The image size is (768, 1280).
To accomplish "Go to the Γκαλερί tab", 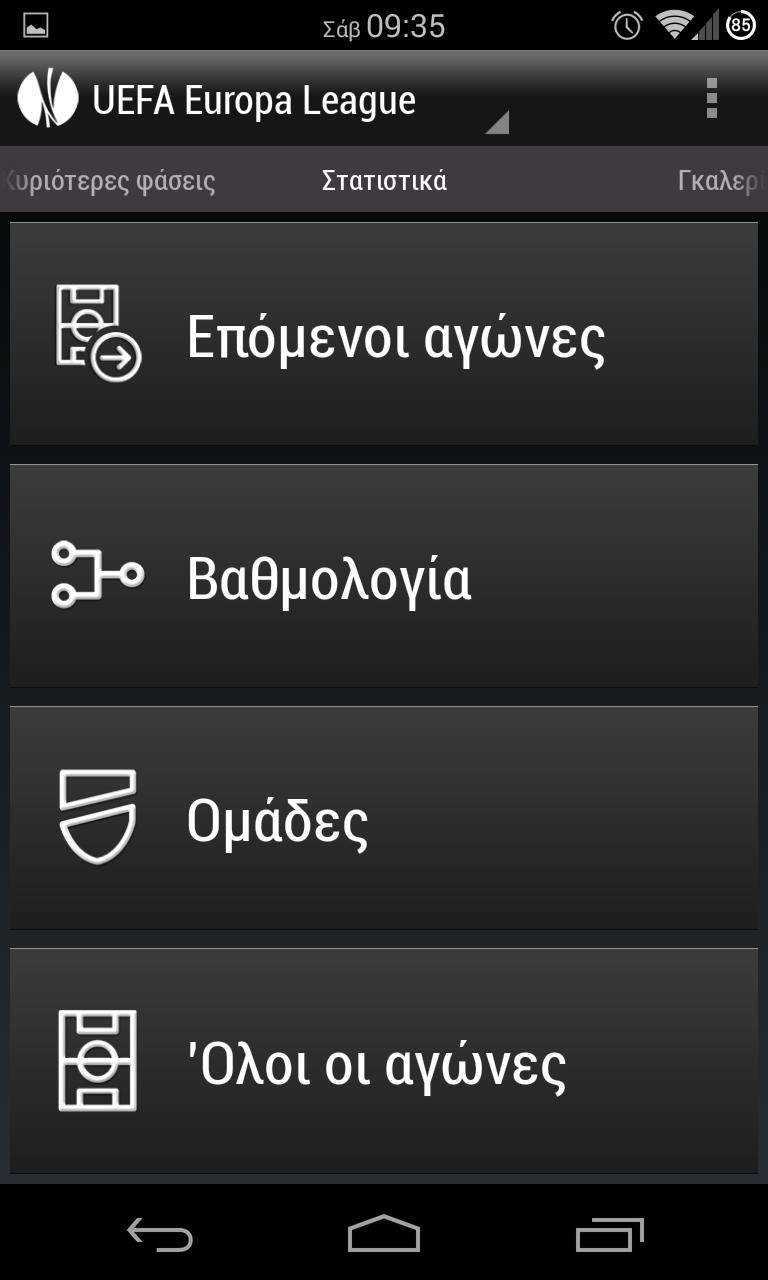I will pos(722,181).
